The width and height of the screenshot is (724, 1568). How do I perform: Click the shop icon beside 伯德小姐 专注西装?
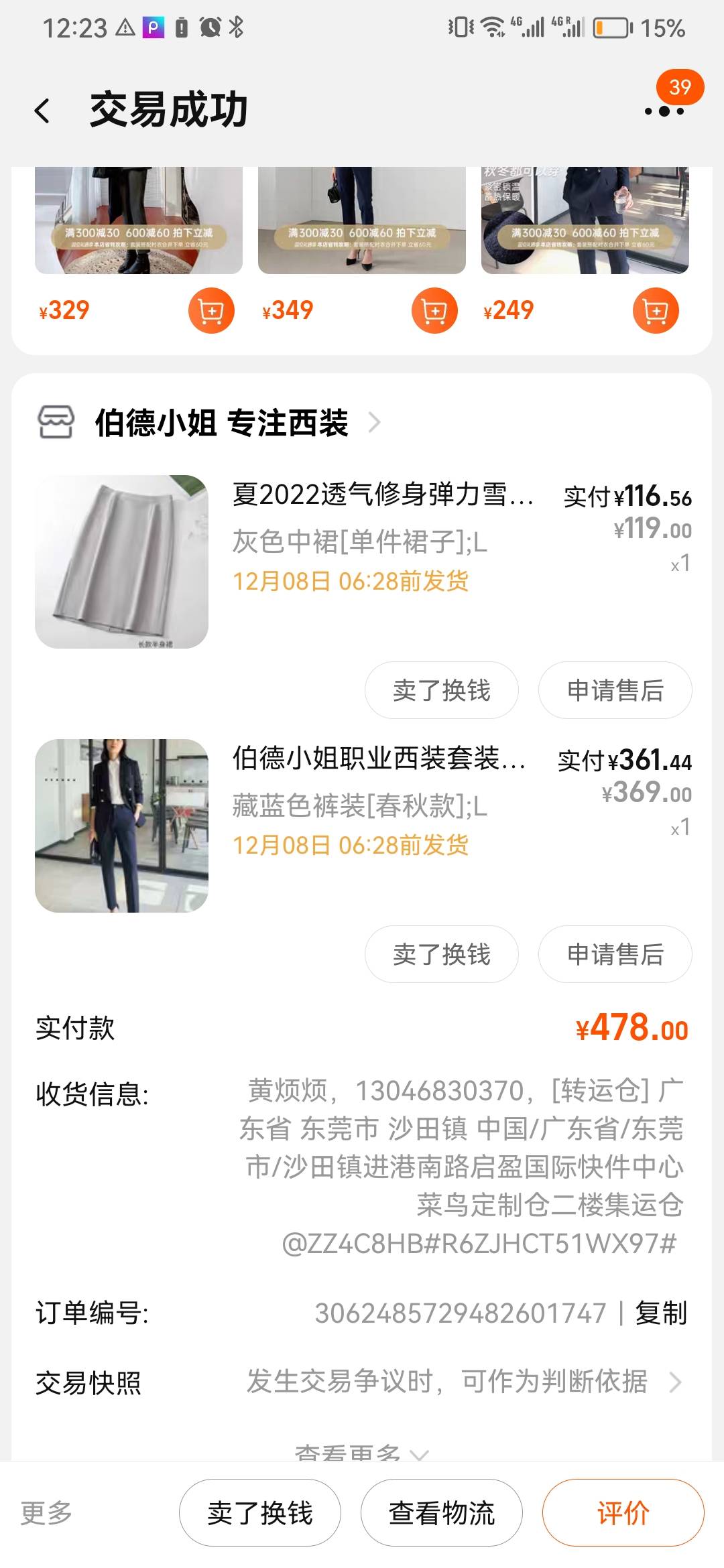[58, 422]
